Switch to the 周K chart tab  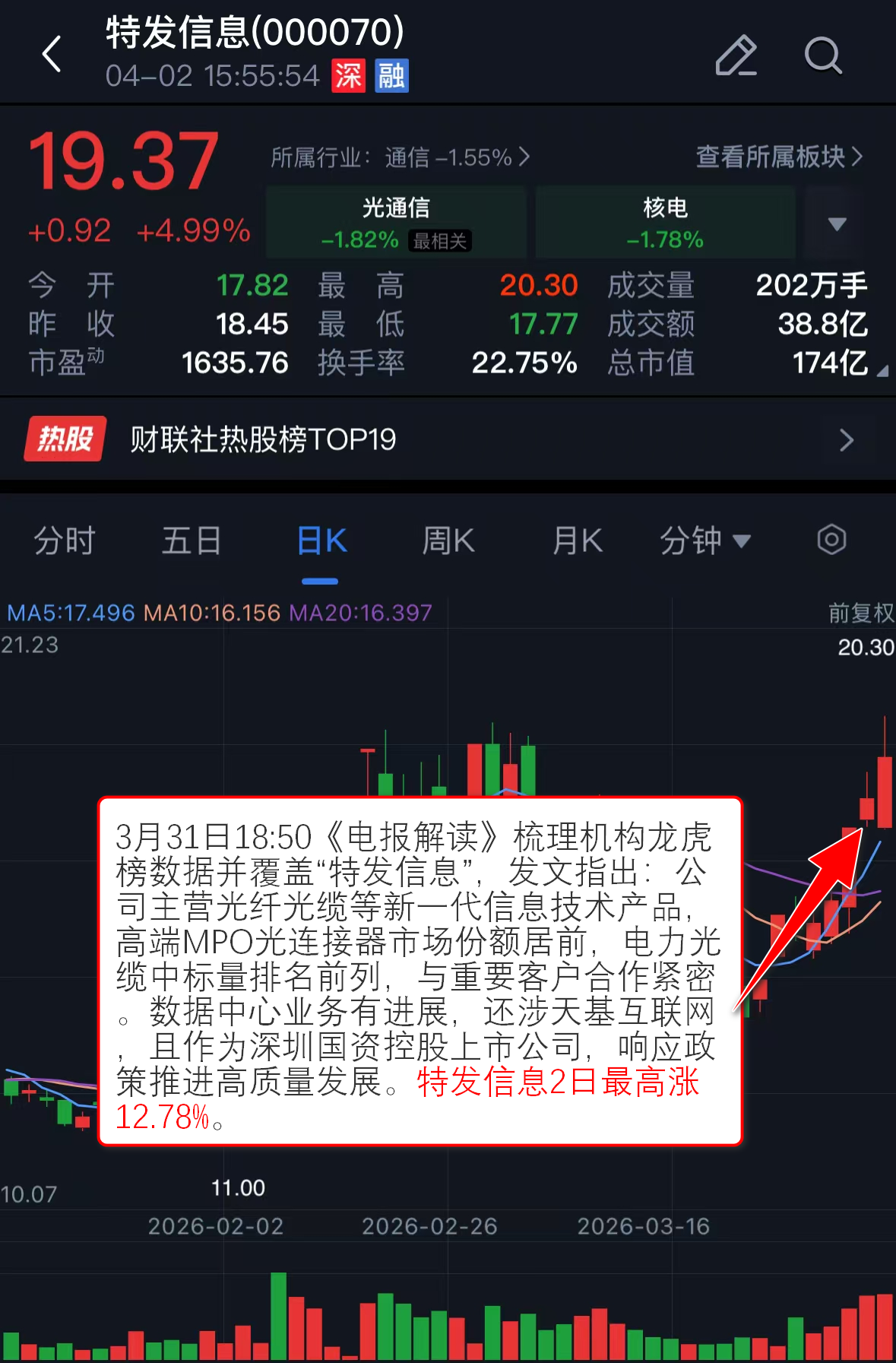click(448, 541)
